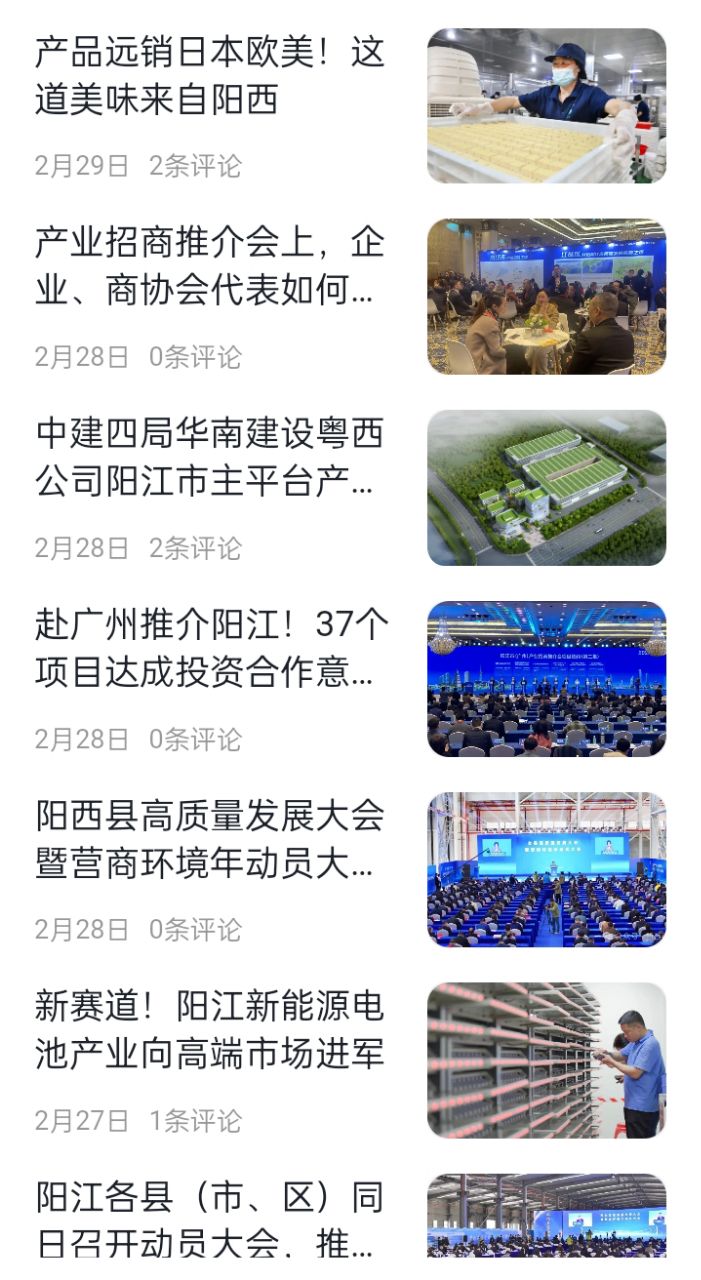Open the 阳西县高质量发展大会 article
This screenshot has height=1280, width=701.
pyautogui.click(x=210, y=841)
